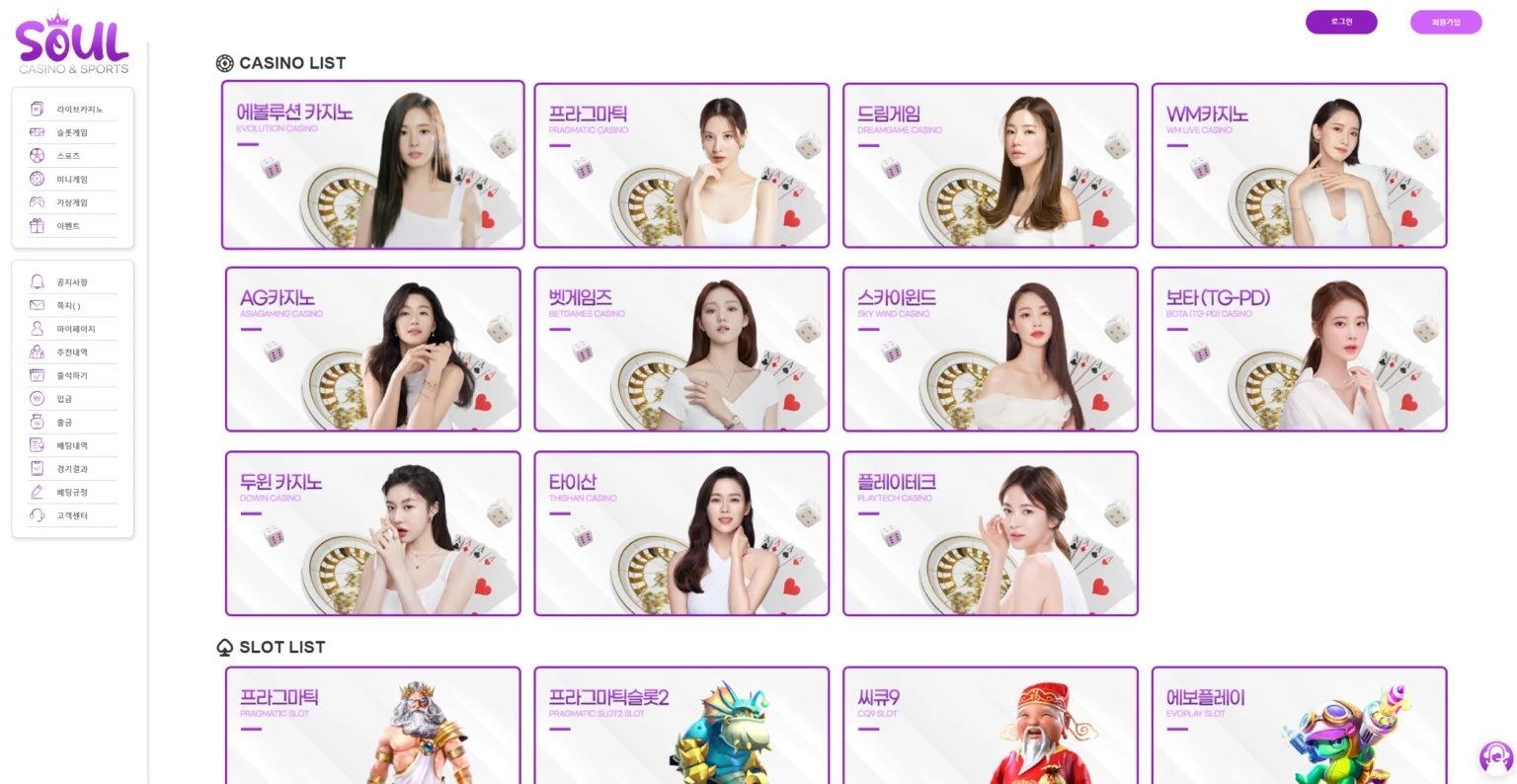Select the 출금 withdrawal menu item
The height and width of the screenshot is (784, 1517).
63,423
